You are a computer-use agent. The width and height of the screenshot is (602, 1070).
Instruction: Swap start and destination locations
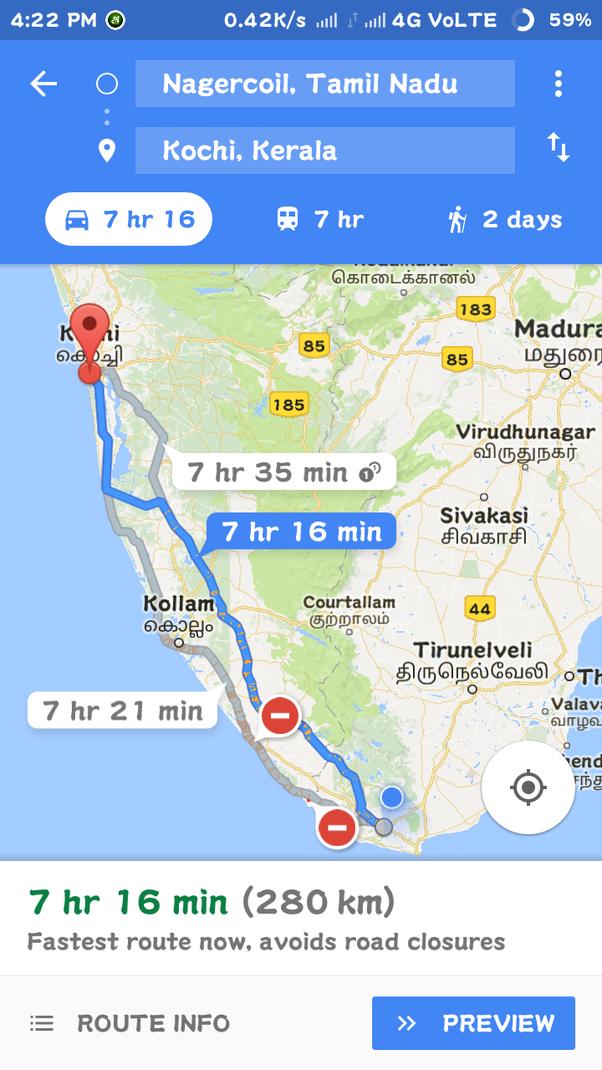click(x=558, y=147)
